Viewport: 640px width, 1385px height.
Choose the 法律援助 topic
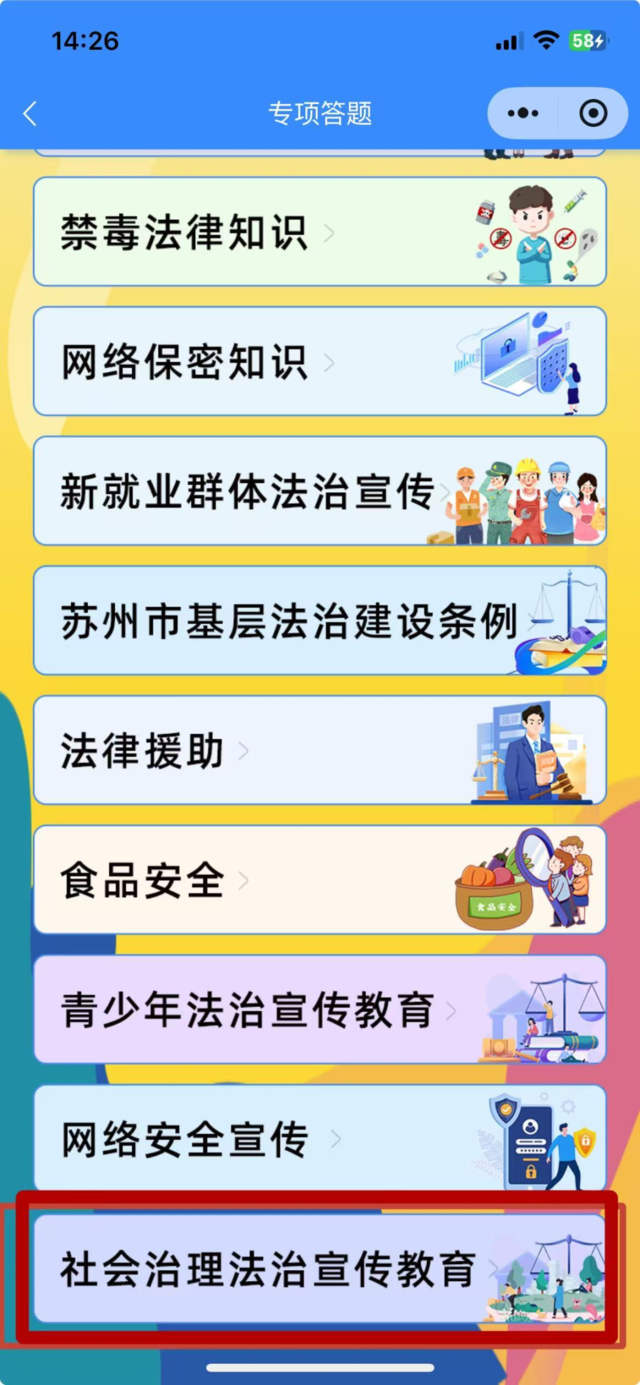(x=319, y=750)
